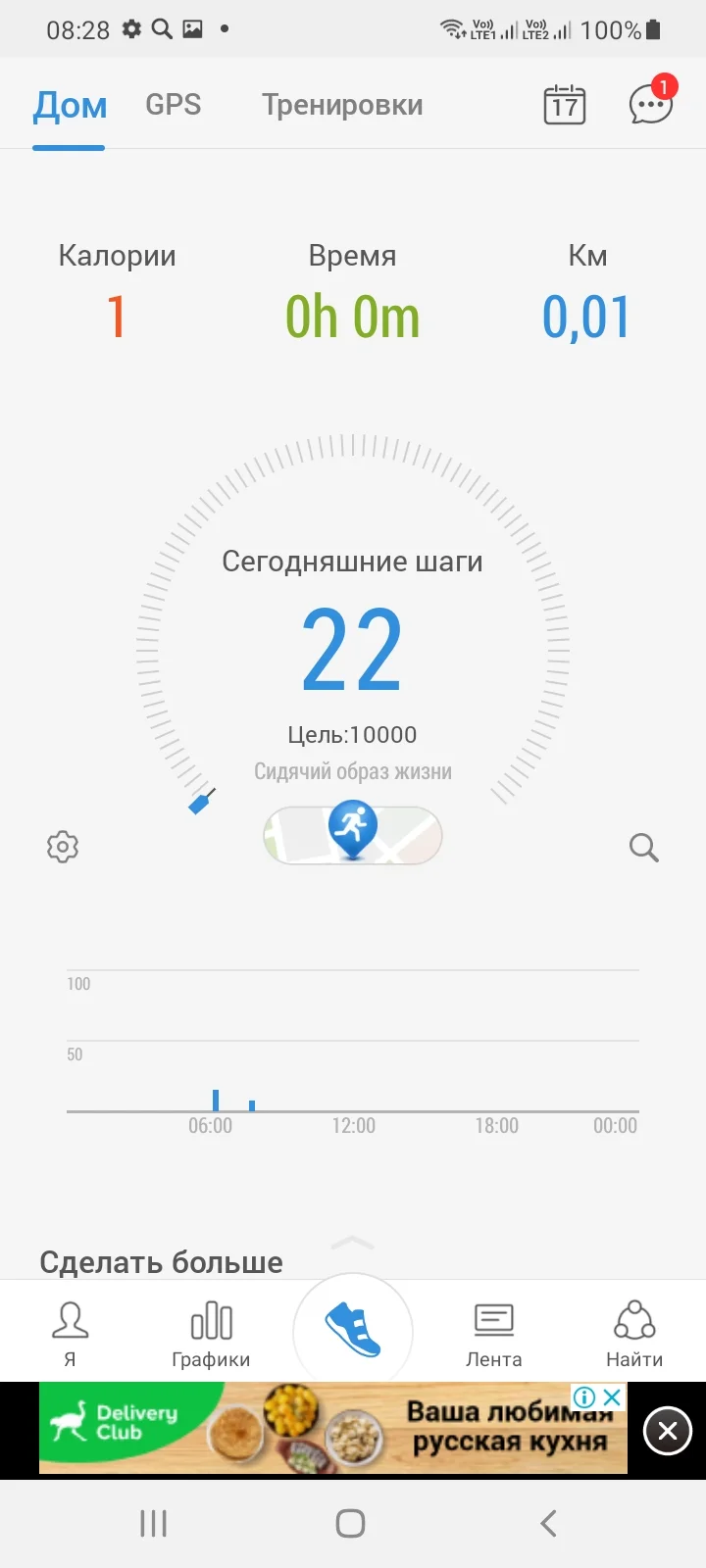Tap the system back button
This screenshot has width=706, height=1568.
tap(549, 1523)
